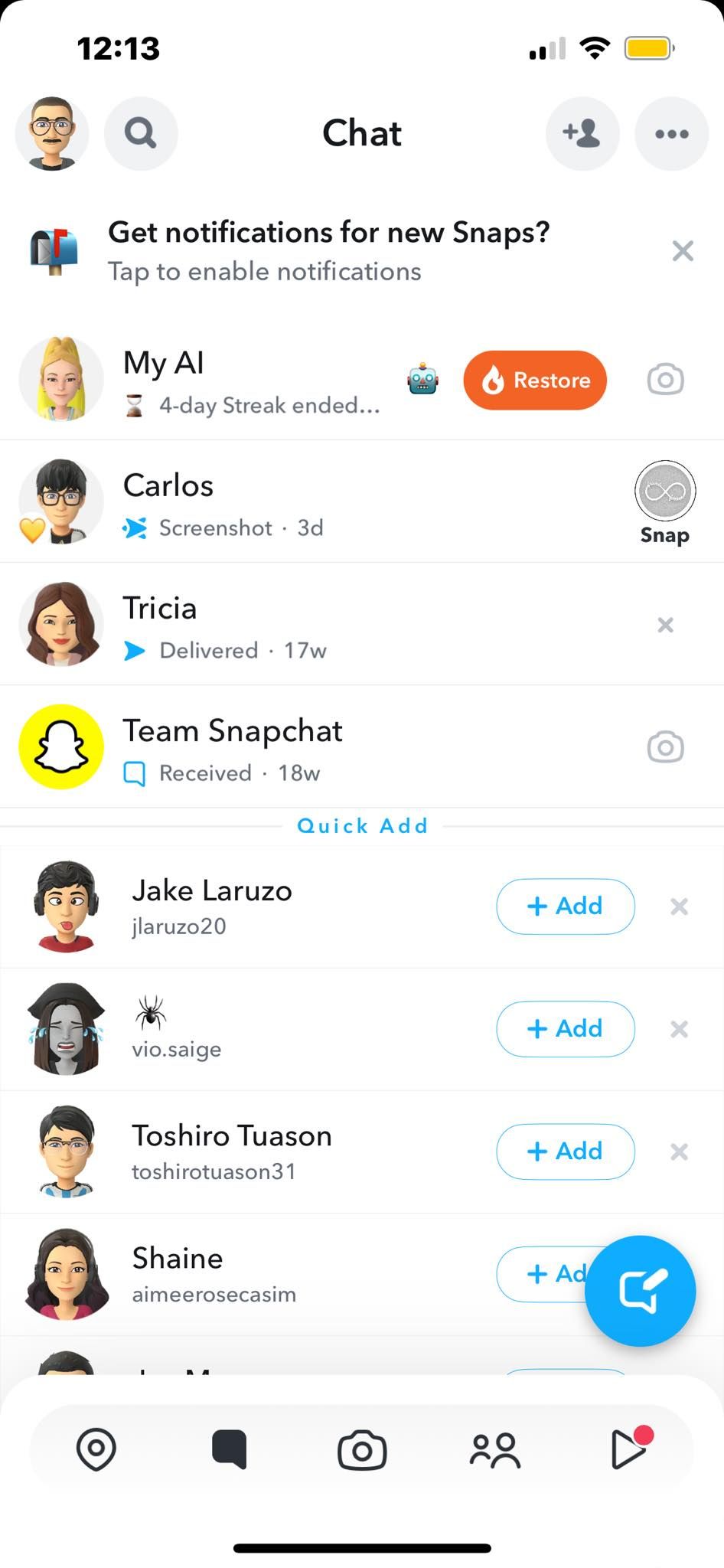Dismiss the Tricia conversation suggestion
This screenshot has height=1568, width=724.
[664, 625]
